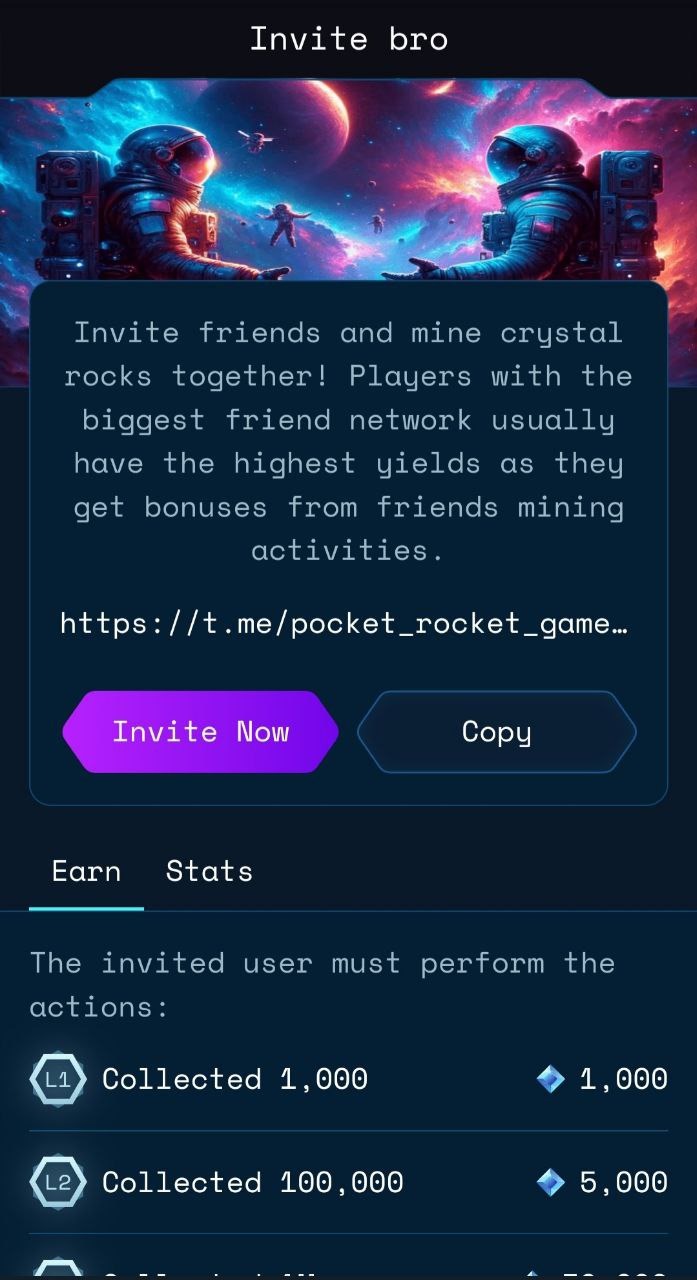The width and height of the screenshot is (697, 1280).
Task: Tap the Invite Now button
Action: click(200, 732)
